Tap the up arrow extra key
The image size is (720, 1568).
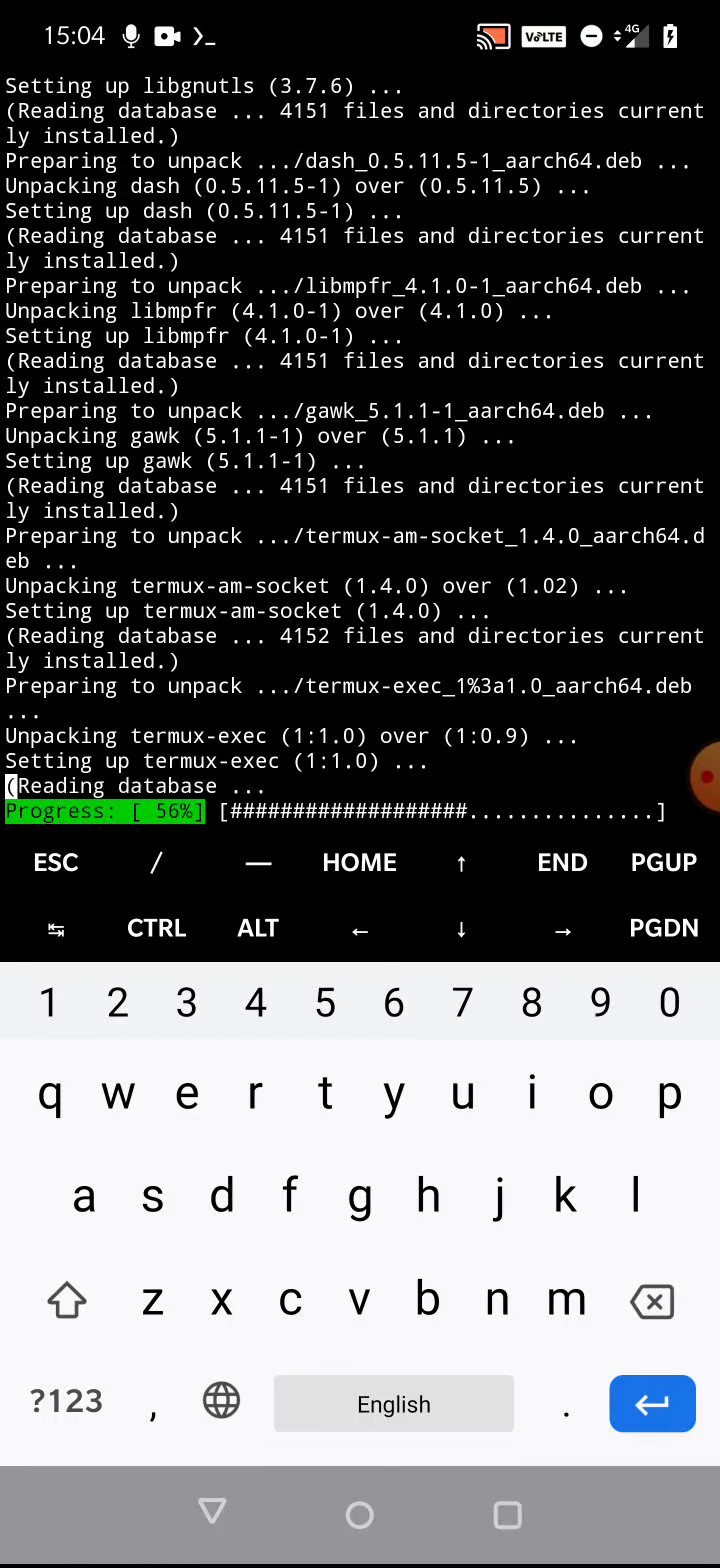point(461,863)
